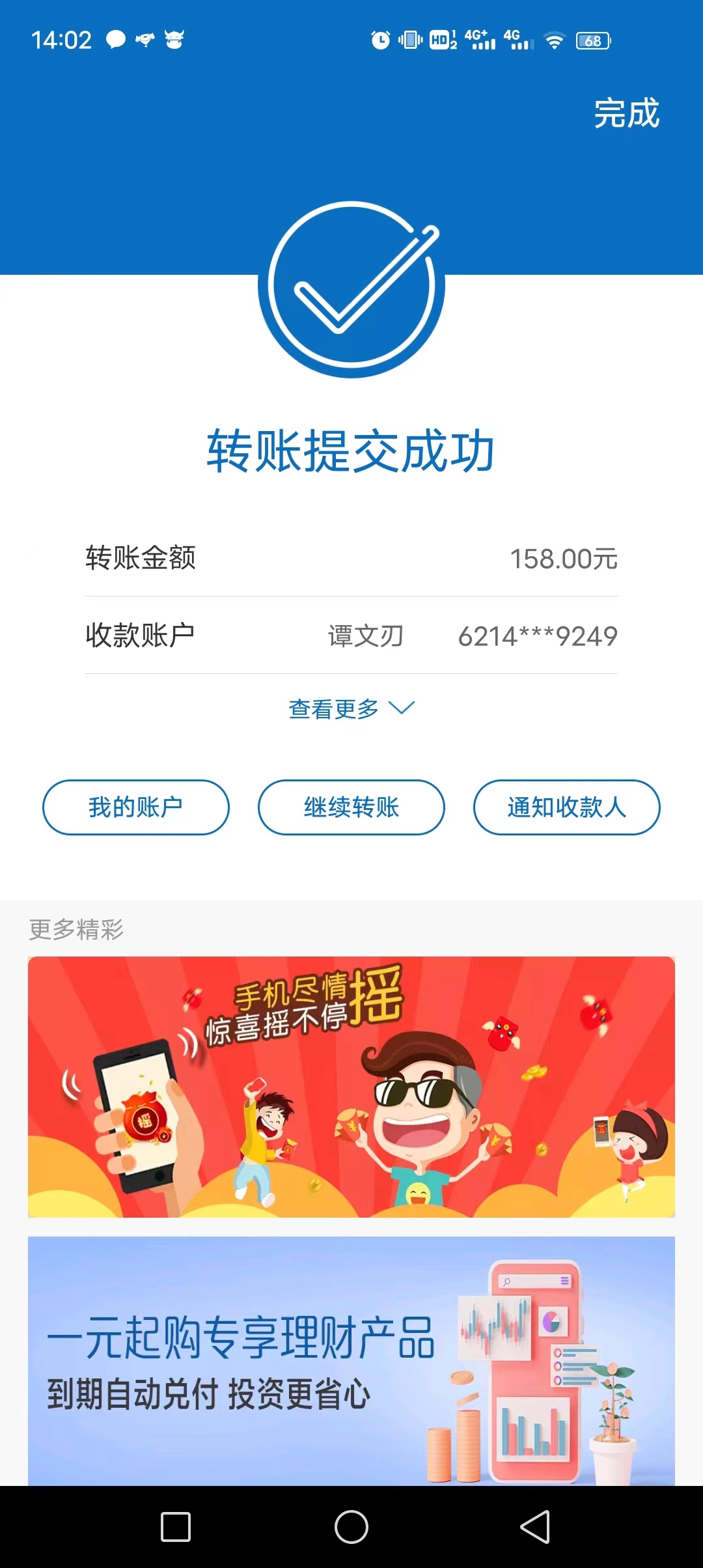Open 我的账户
This screenshot has width=703, height=1568.
click(x=136, y=807)
